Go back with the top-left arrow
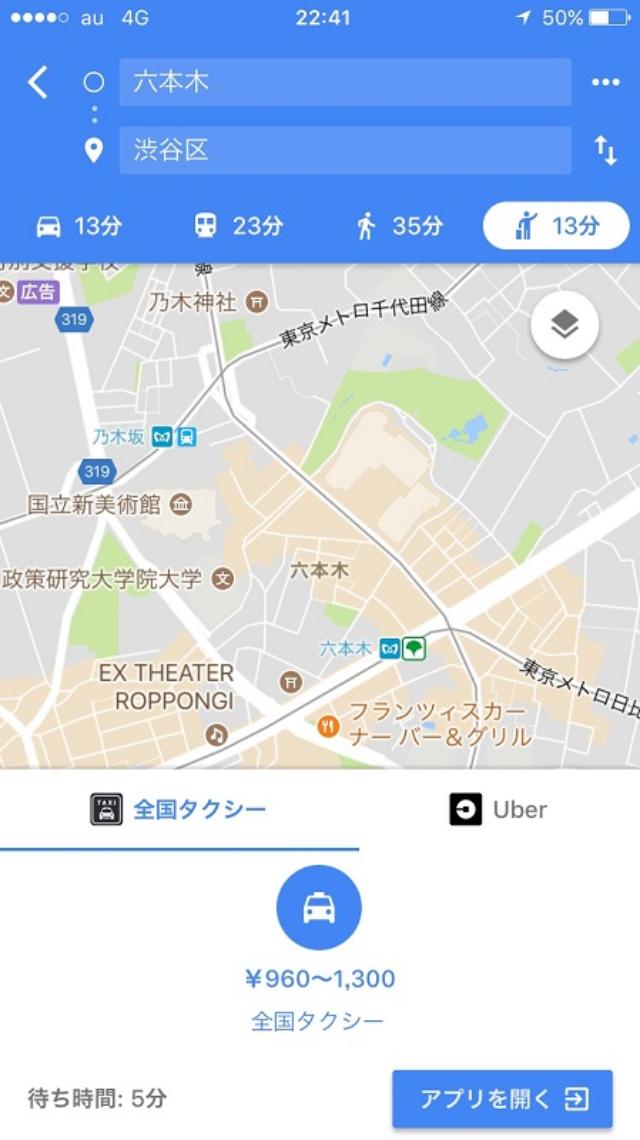640x1140 pixels. [38, 82]
